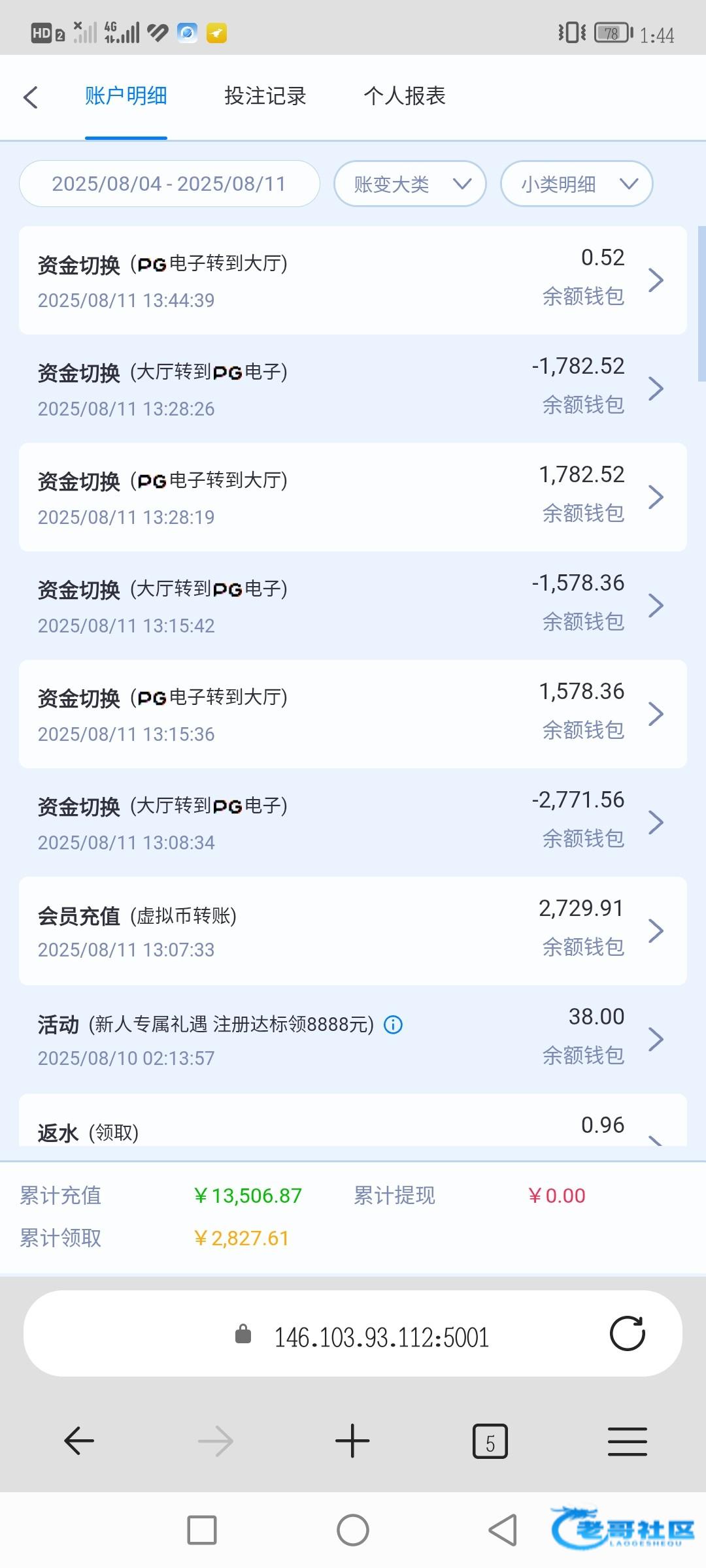Tap the address bar showing 146.103.93.112:5001

(353, 1333)
